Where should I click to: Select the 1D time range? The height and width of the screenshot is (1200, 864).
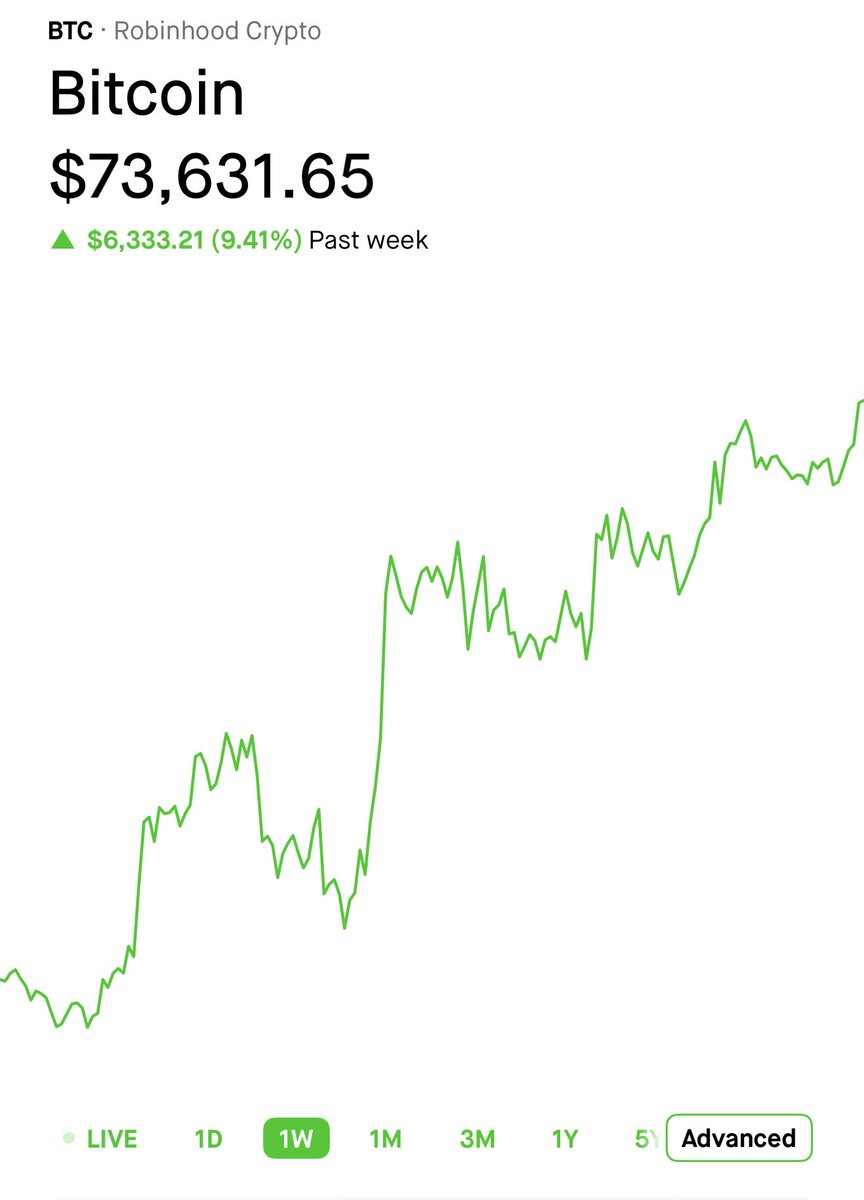[x=208, y=1138]
